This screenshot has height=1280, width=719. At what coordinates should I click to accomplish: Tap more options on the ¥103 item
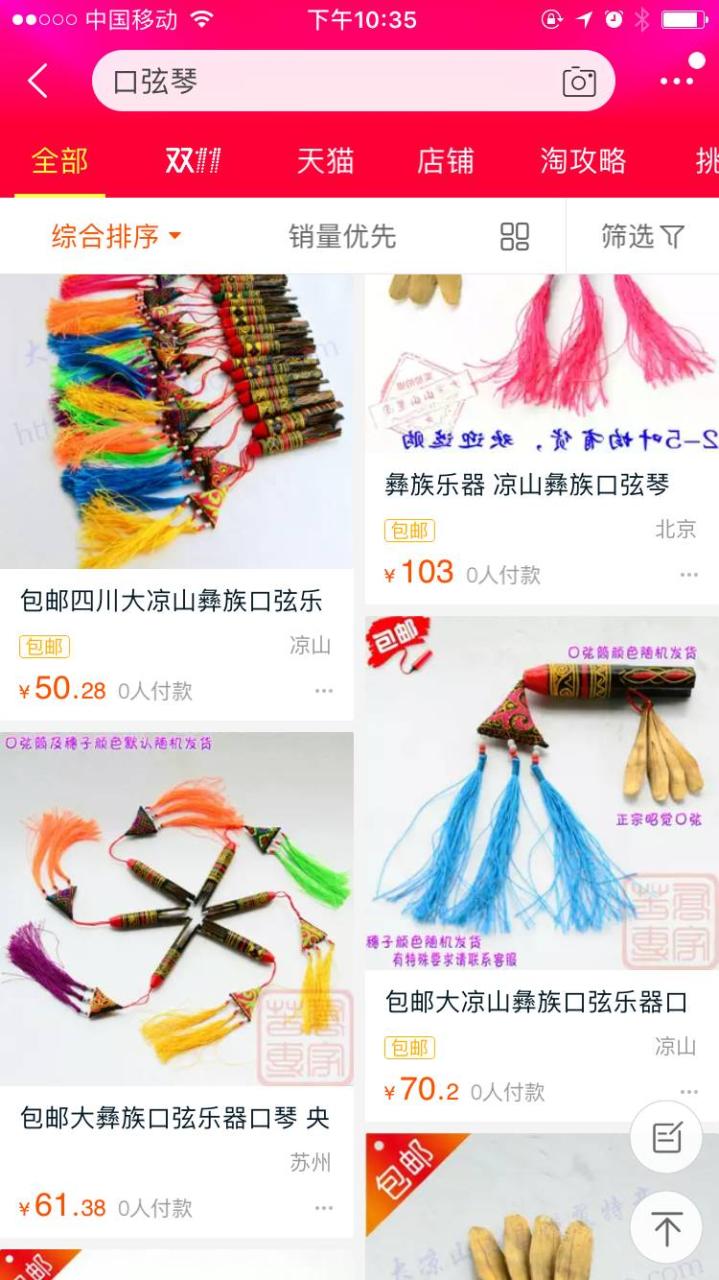tap(689, 575)
